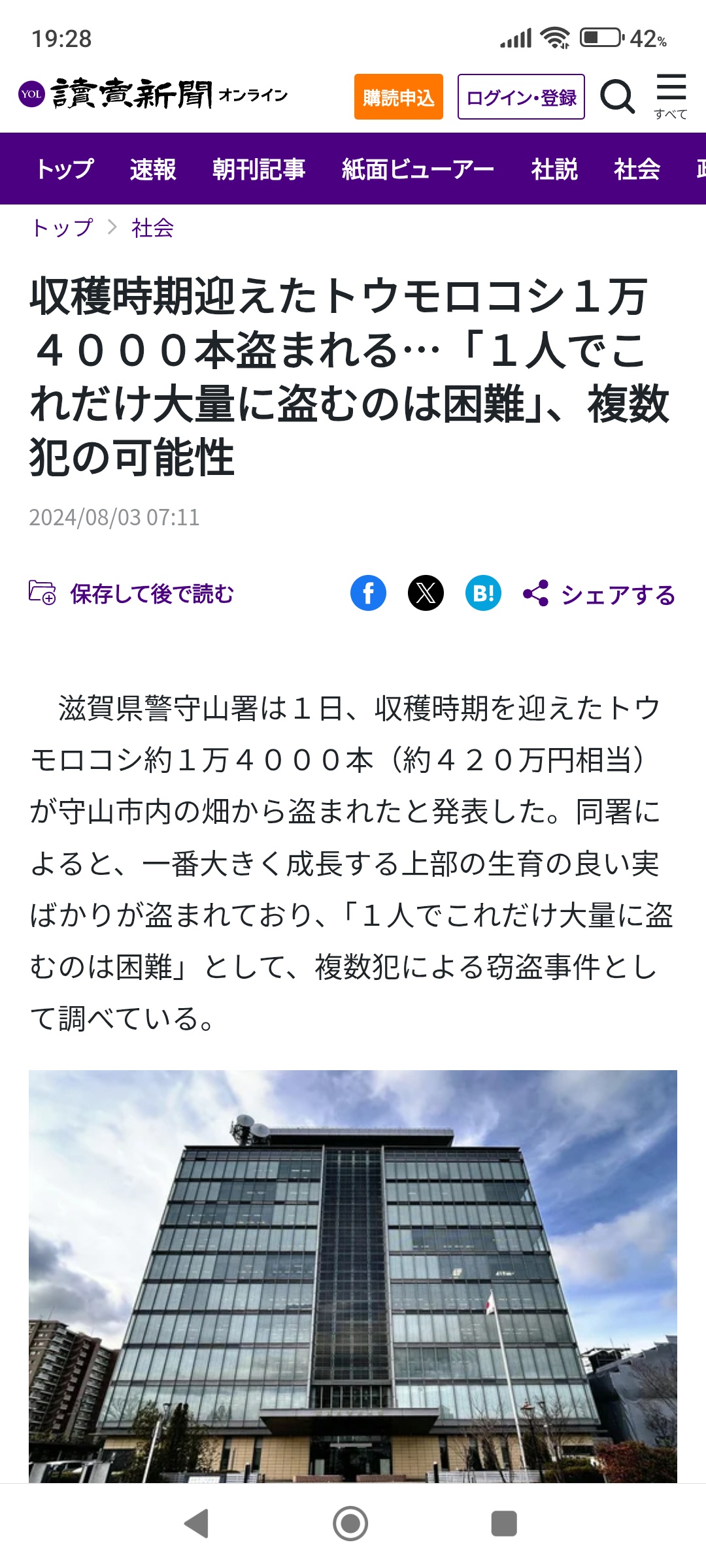Select the 社会 tab in purple bar
706x1568 pixels.
[637, 169]
